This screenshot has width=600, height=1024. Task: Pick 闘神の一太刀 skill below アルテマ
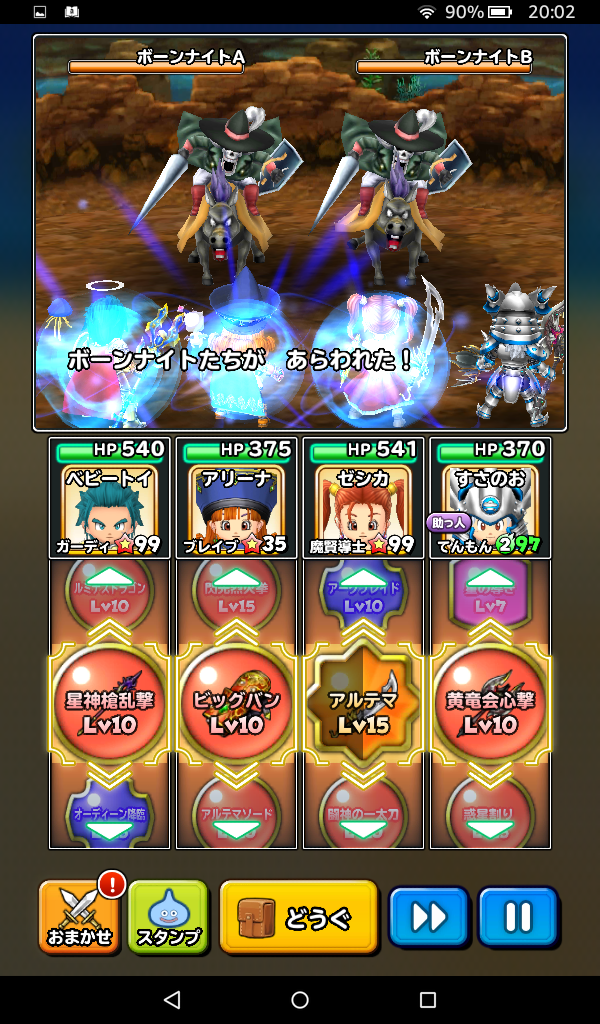coord(363,812)
